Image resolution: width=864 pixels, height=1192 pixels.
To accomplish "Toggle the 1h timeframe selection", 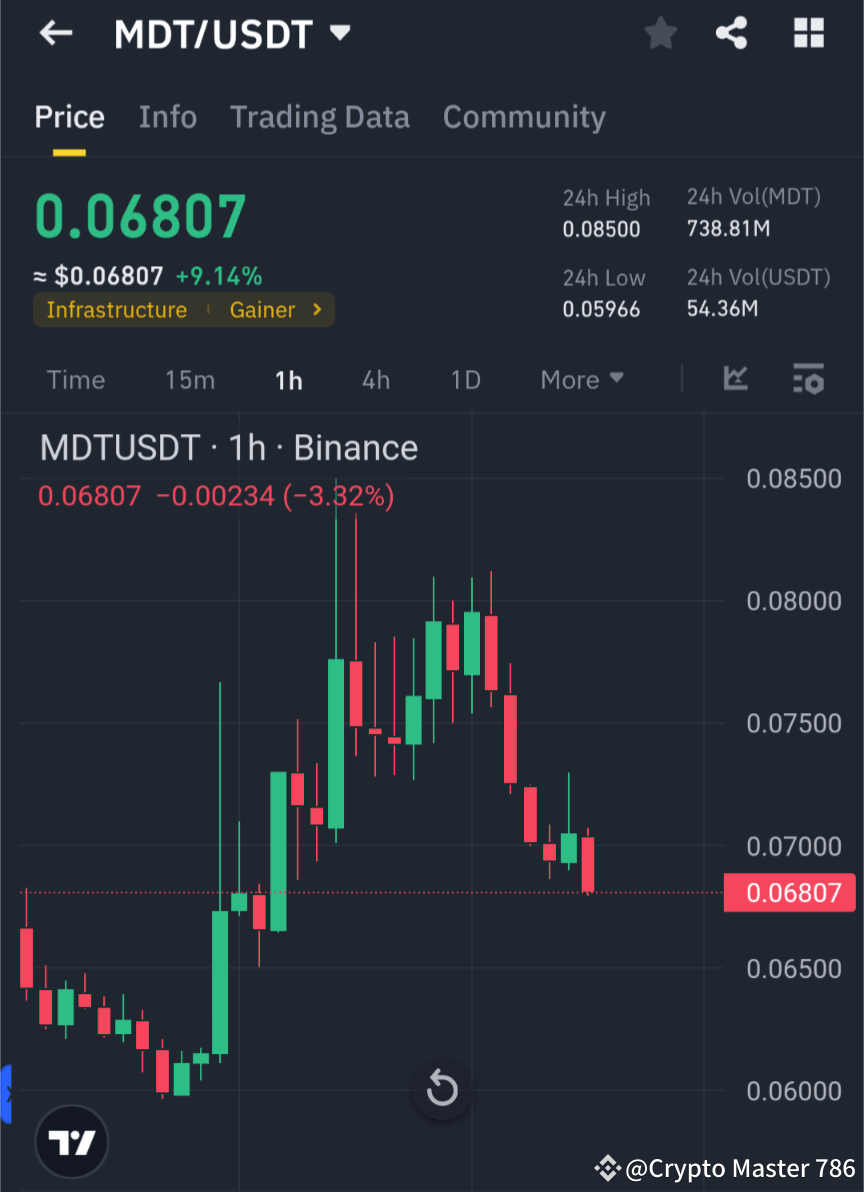I will (x=289, y=379).
